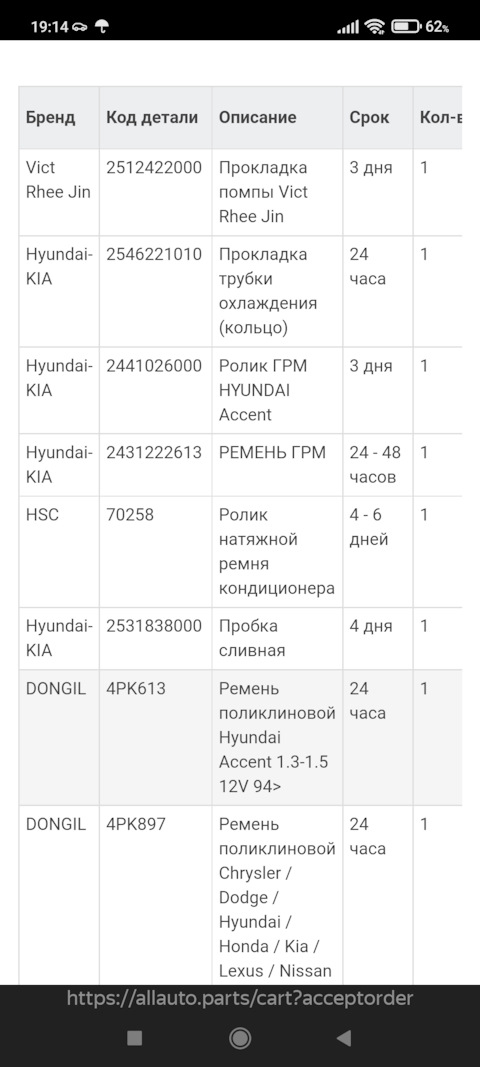Return to the home screen via the home button
This screenshot has width=480, height=1067.
(x=240, y=1038)
